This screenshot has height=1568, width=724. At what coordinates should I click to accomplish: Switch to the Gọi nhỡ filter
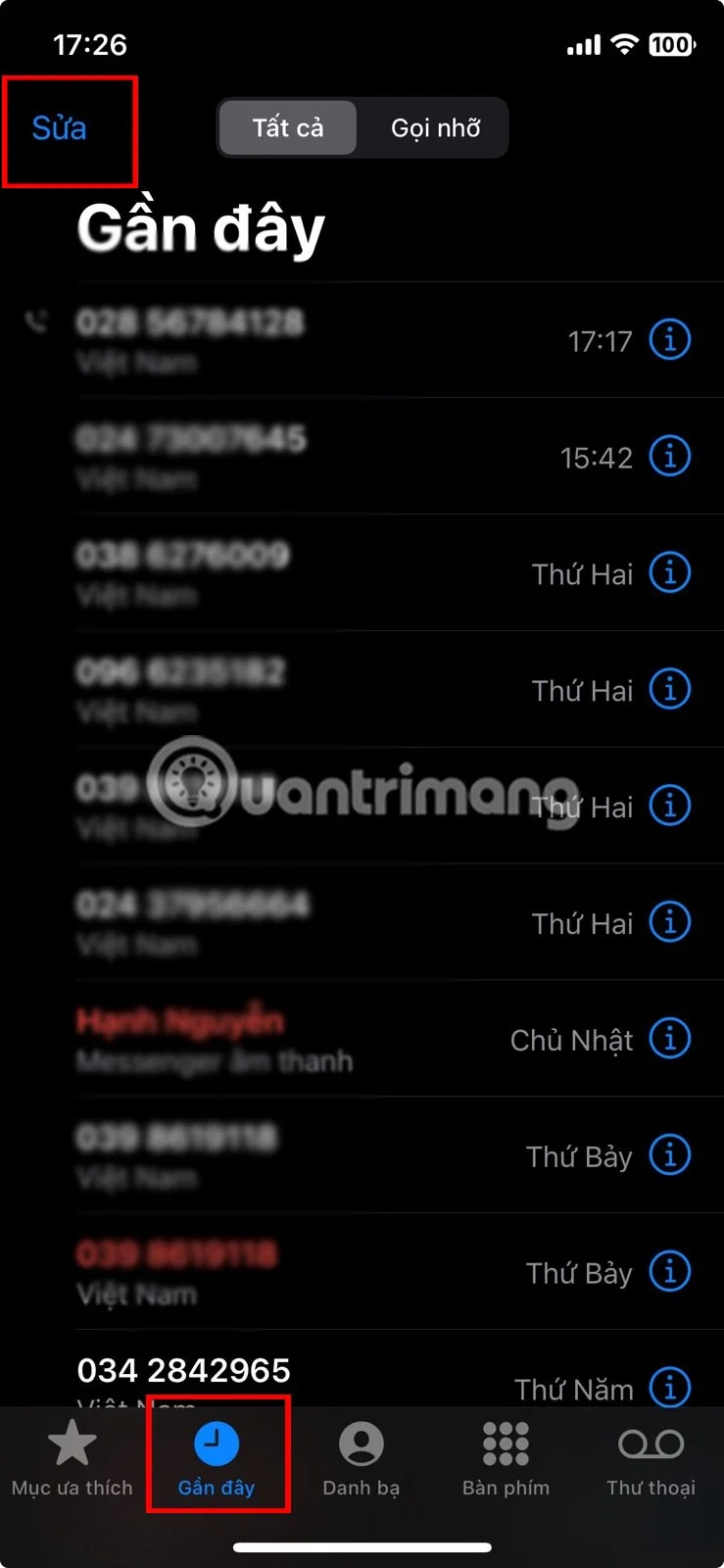[434, 127]
